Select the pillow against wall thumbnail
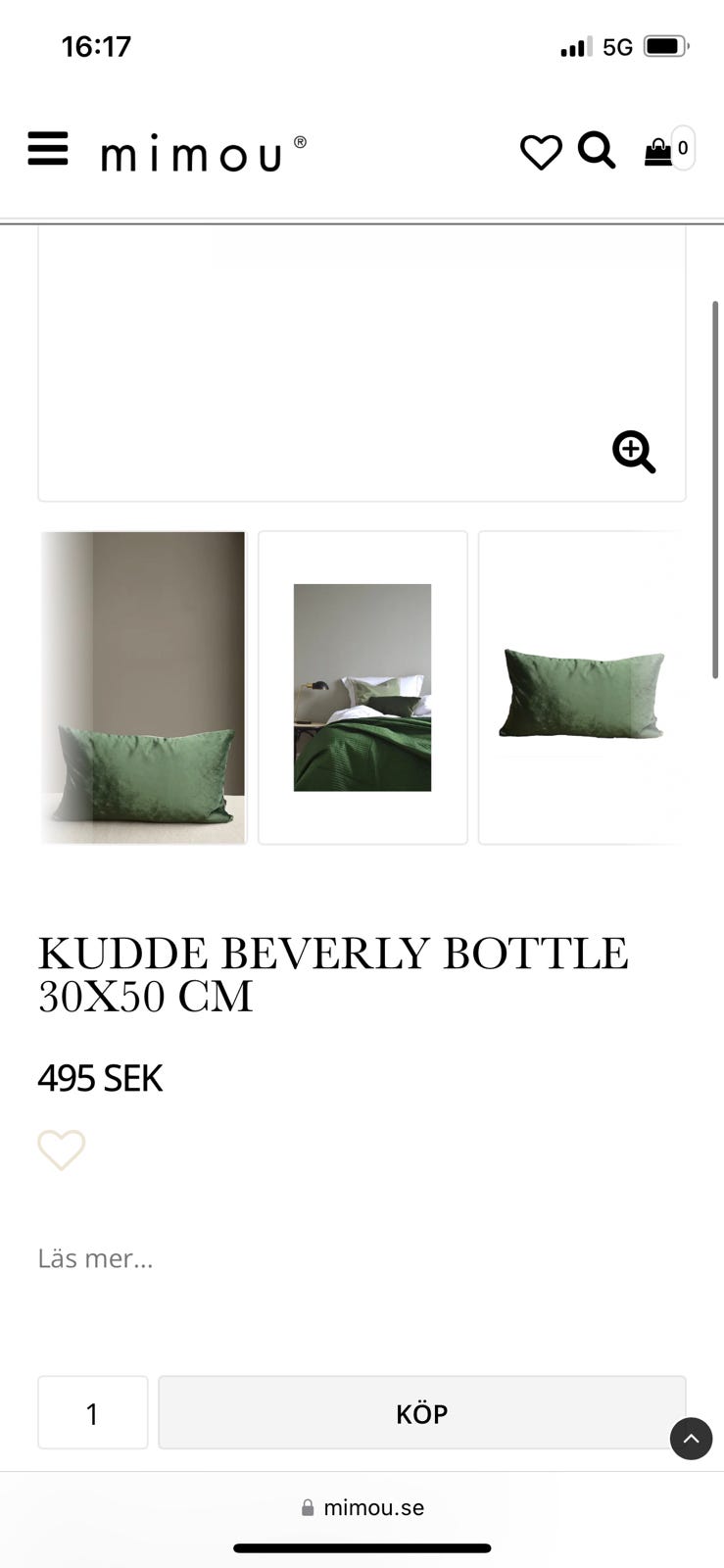The height and width of the screenshot is (1568, 724). (143, 687)
